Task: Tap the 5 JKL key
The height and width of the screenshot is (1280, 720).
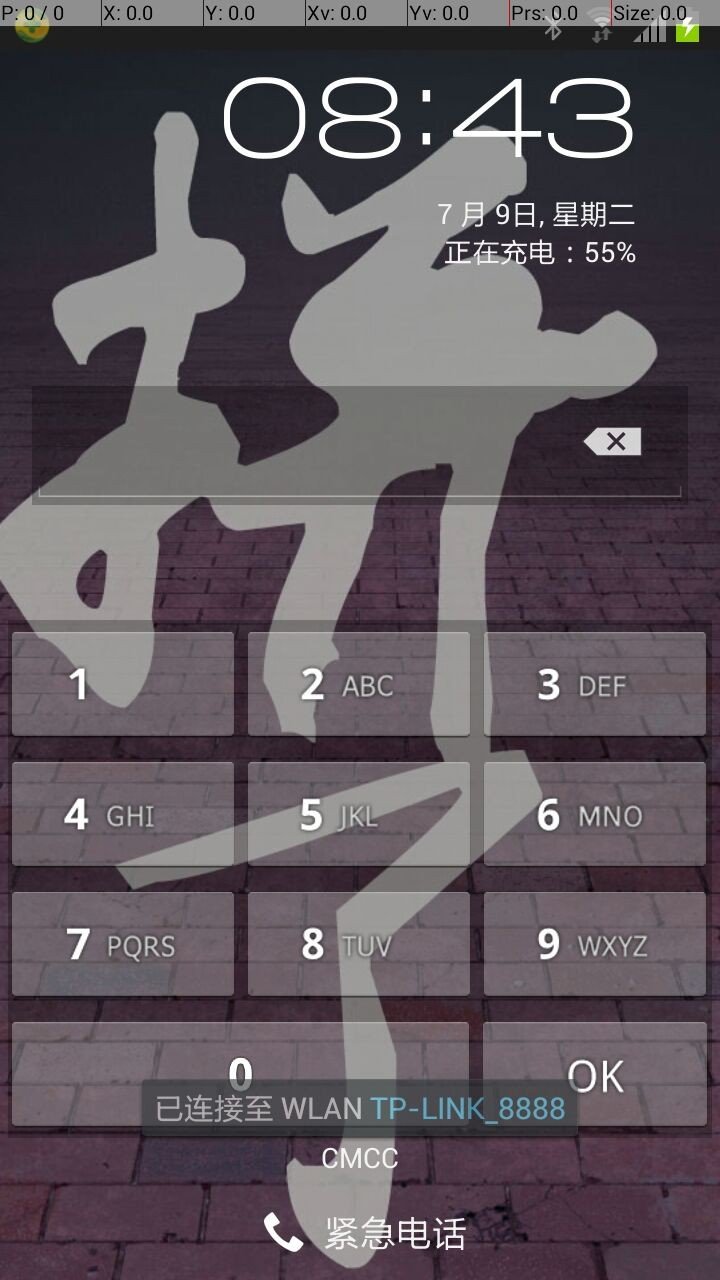Action: coord(359,815)
